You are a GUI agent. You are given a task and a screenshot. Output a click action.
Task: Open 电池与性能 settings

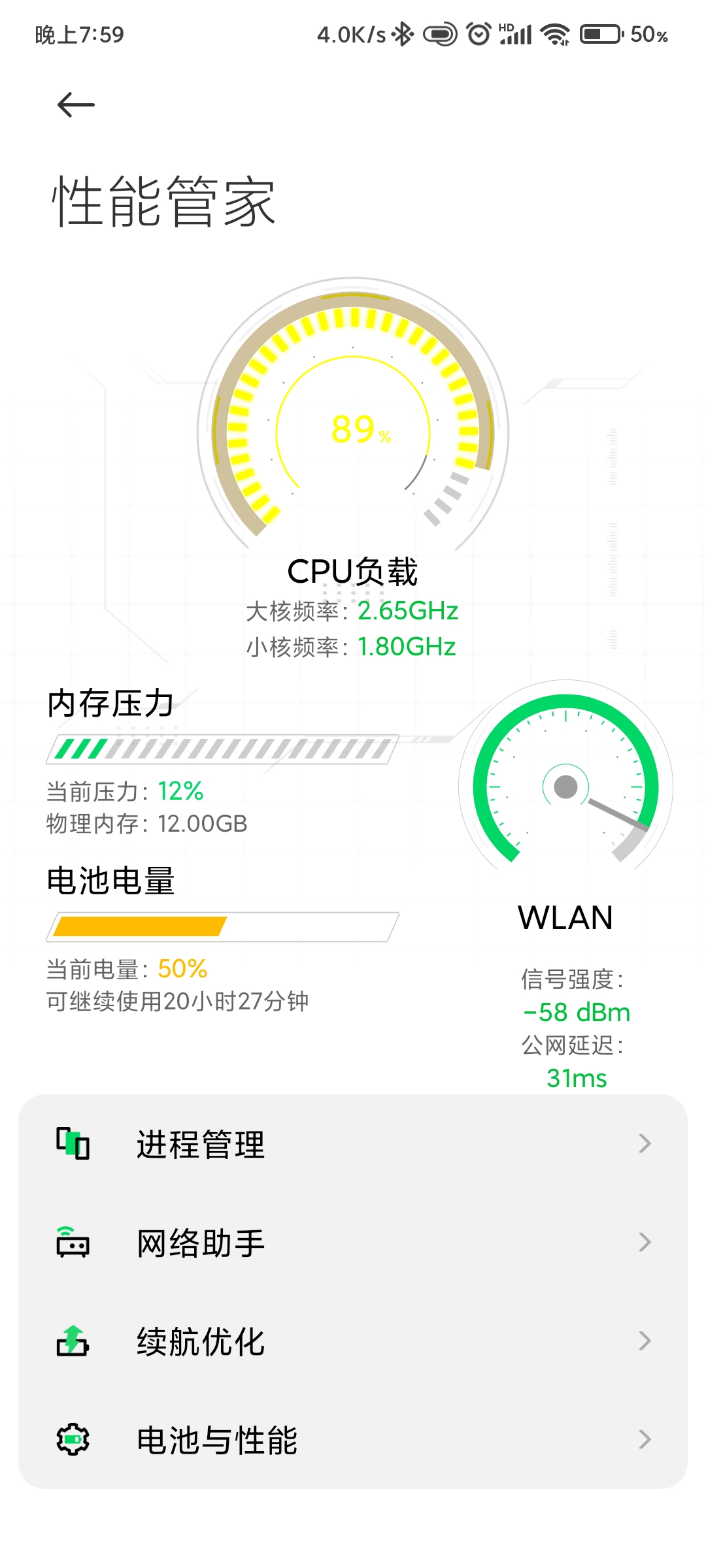coord(353,1440)
